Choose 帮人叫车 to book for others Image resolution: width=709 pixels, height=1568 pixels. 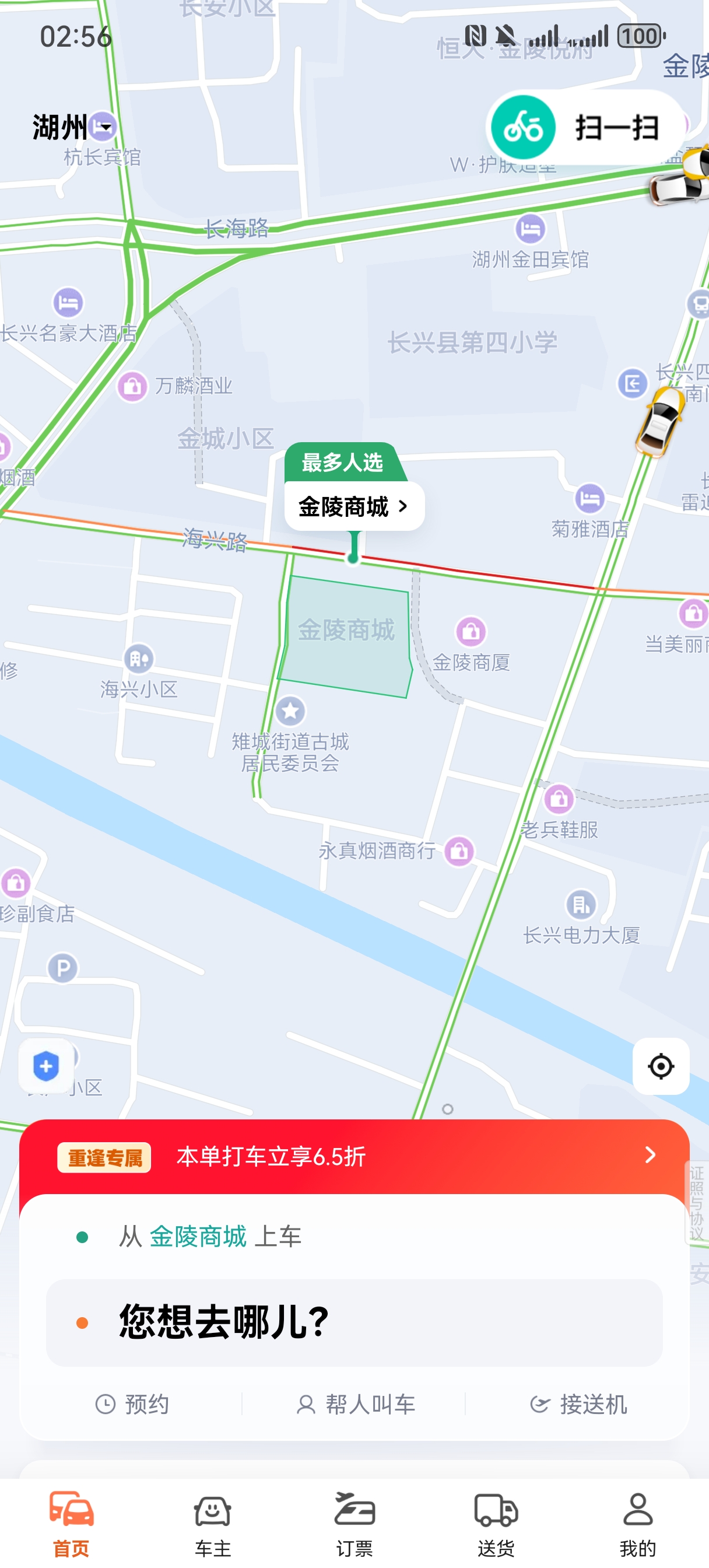click(356, 1404)
